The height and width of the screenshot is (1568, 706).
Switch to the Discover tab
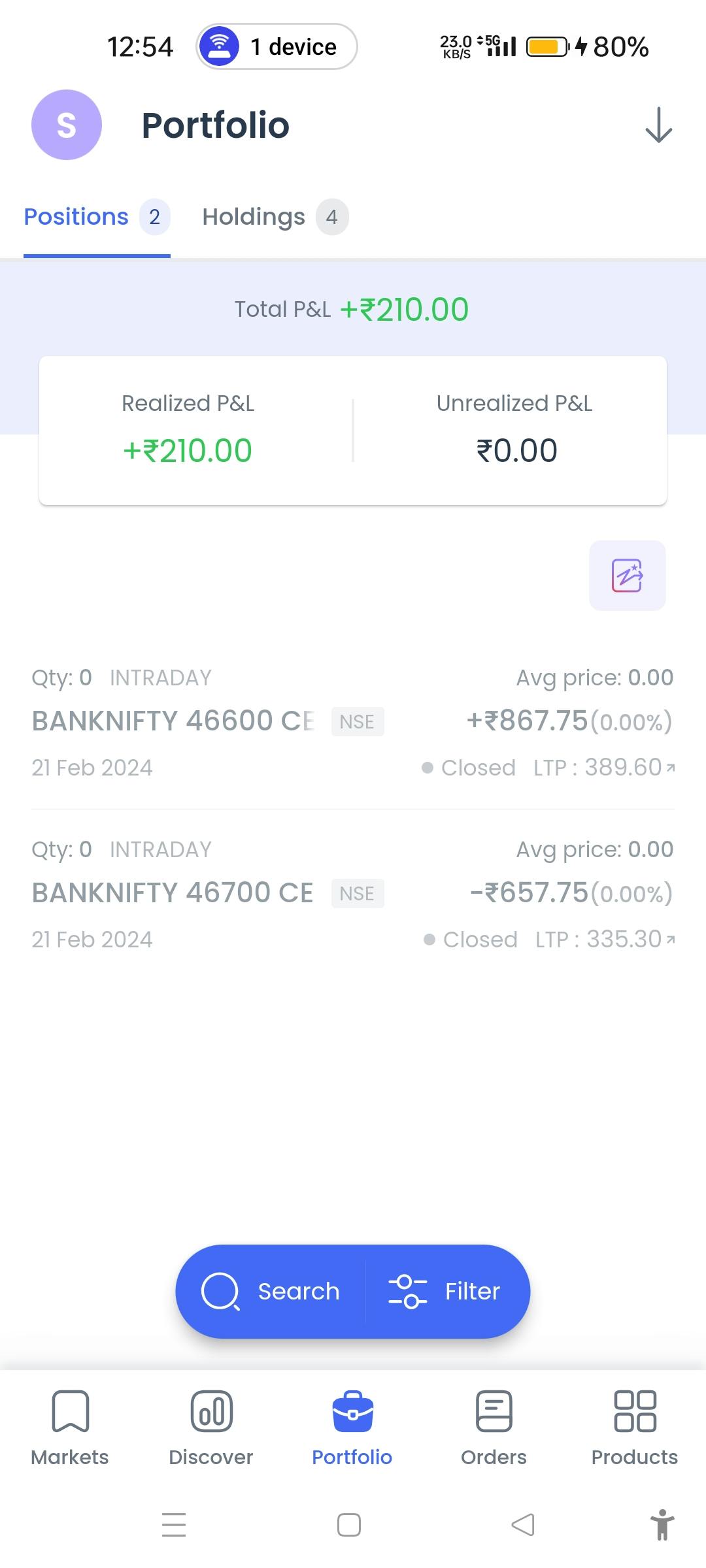(211, 1429)
